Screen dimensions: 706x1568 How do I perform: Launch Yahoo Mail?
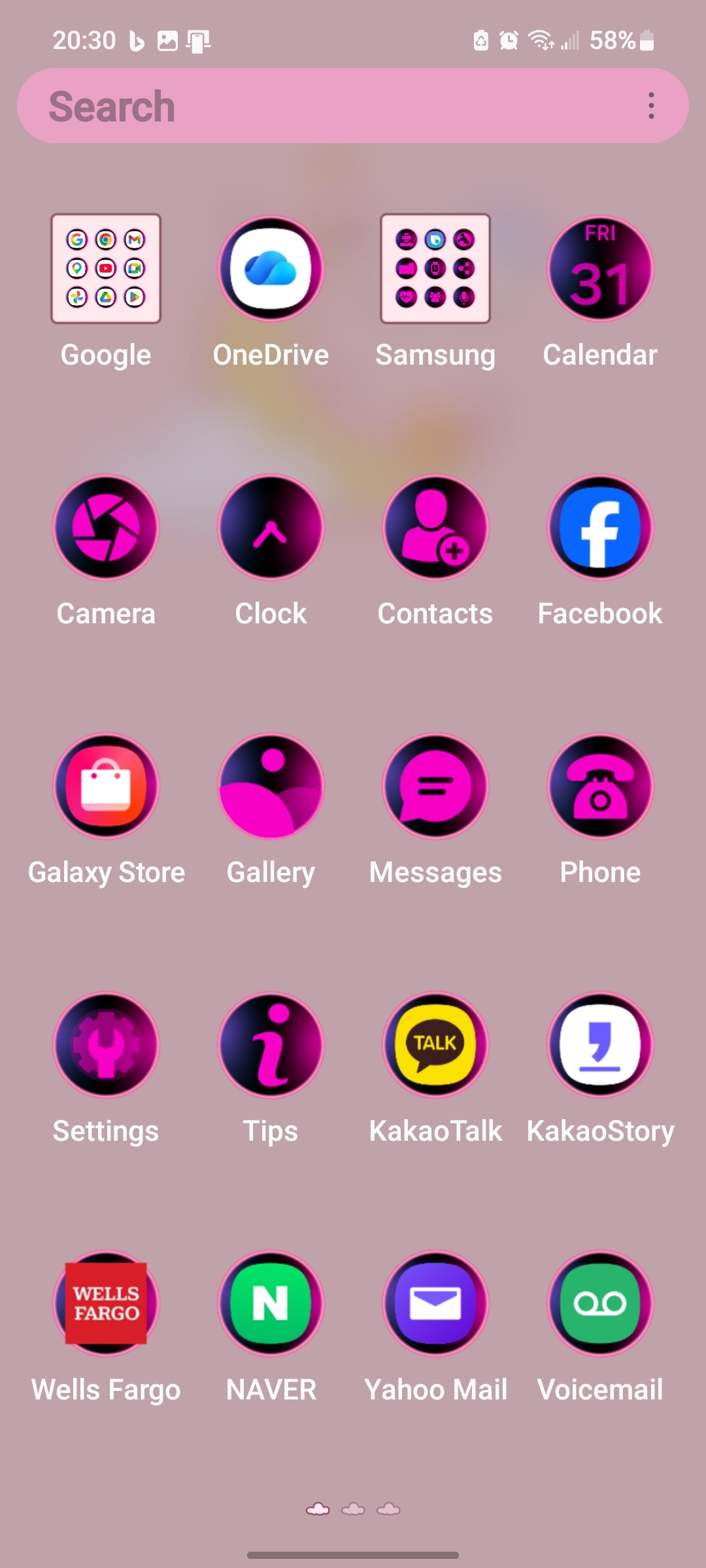click(x=435, y=1303)
